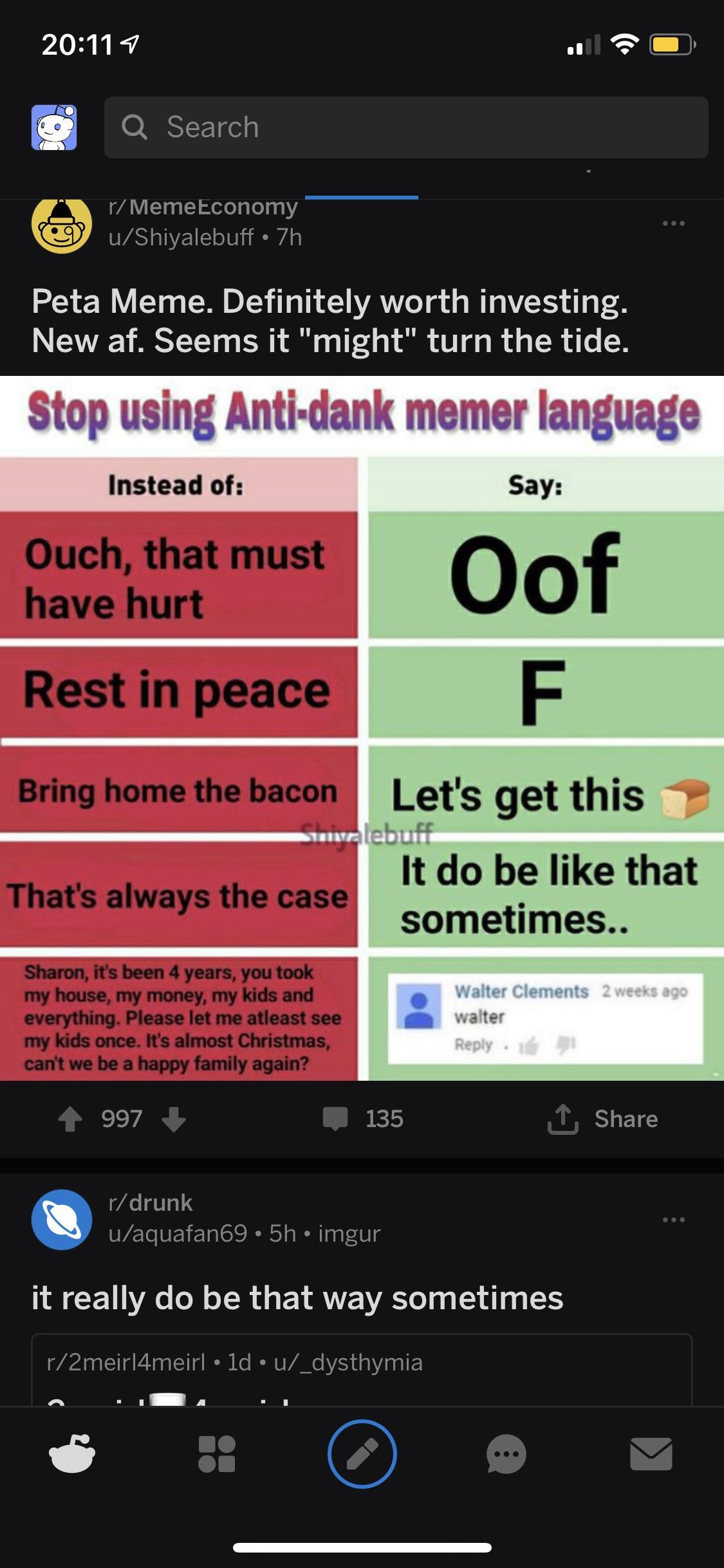Viewport: 724px width, 1568px height.
Task: Share the Peta Meme post
Action: pos(602,1119)
